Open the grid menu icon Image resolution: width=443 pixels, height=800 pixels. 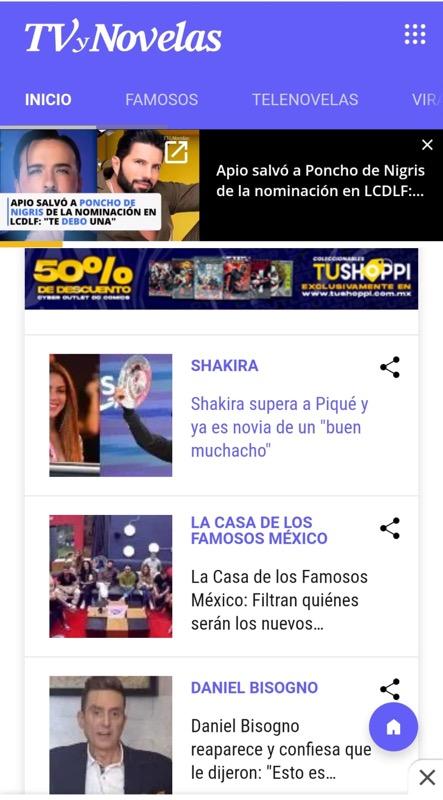pyautogui.click(x=415, y=35)
